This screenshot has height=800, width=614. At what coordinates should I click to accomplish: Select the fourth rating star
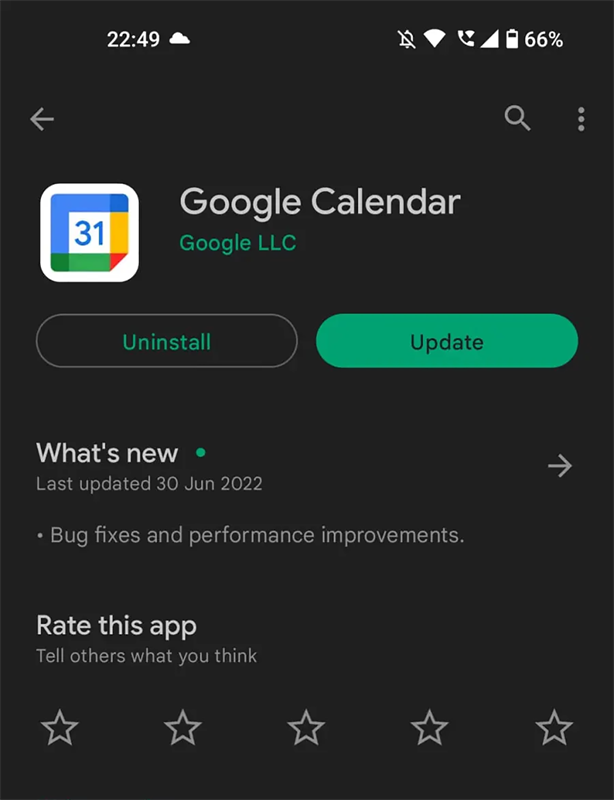pyautogui.click(x=430, y=728)
